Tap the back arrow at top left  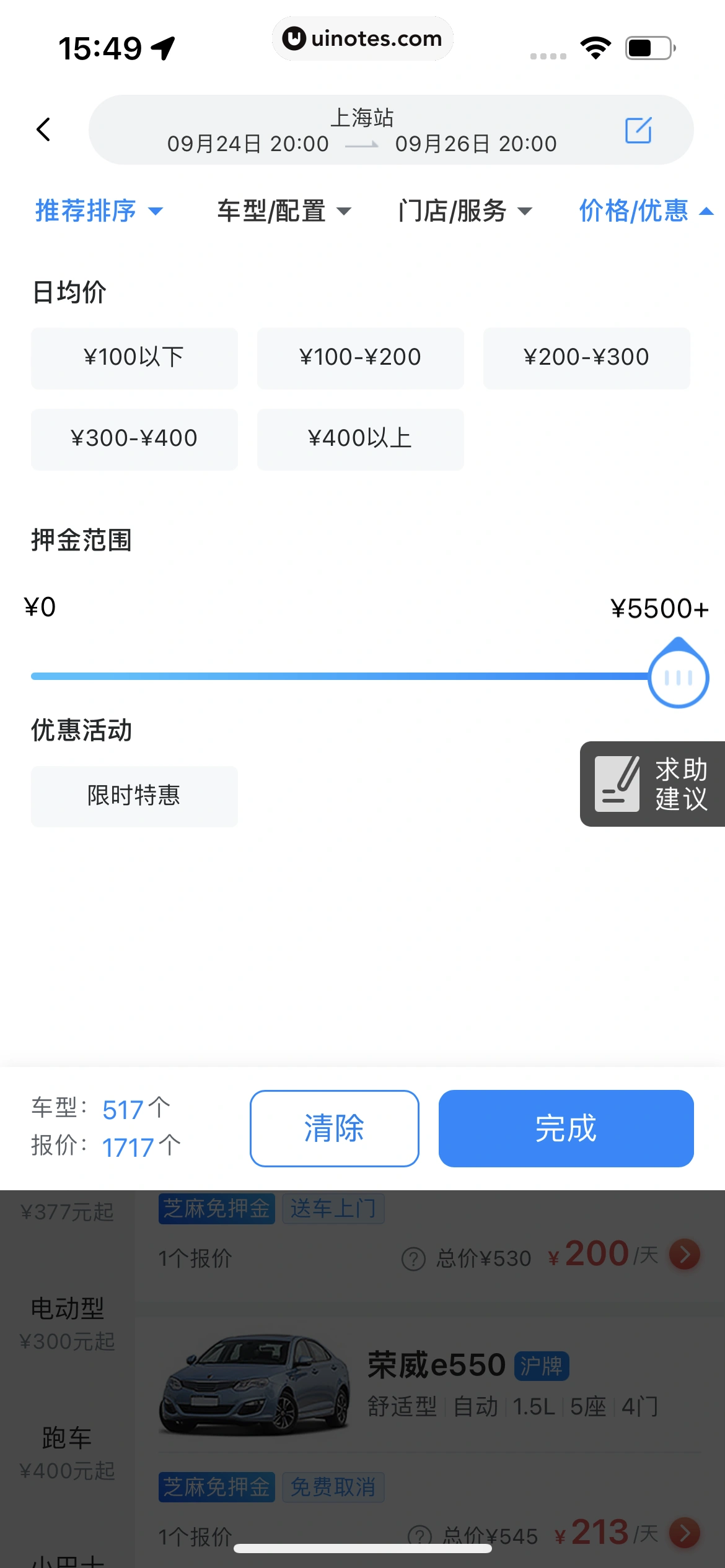click(43, 129)
